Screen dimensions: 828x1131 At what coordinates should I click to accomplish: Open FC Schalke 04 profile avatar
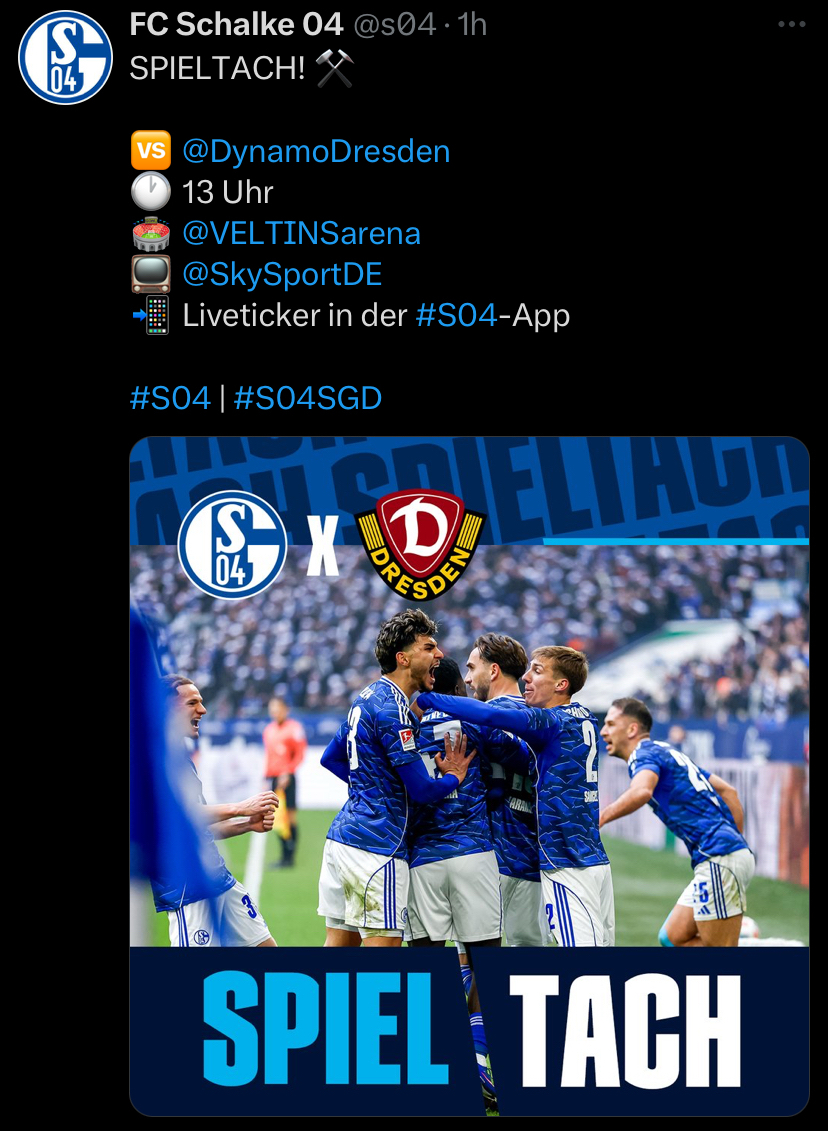click(65, 57)
